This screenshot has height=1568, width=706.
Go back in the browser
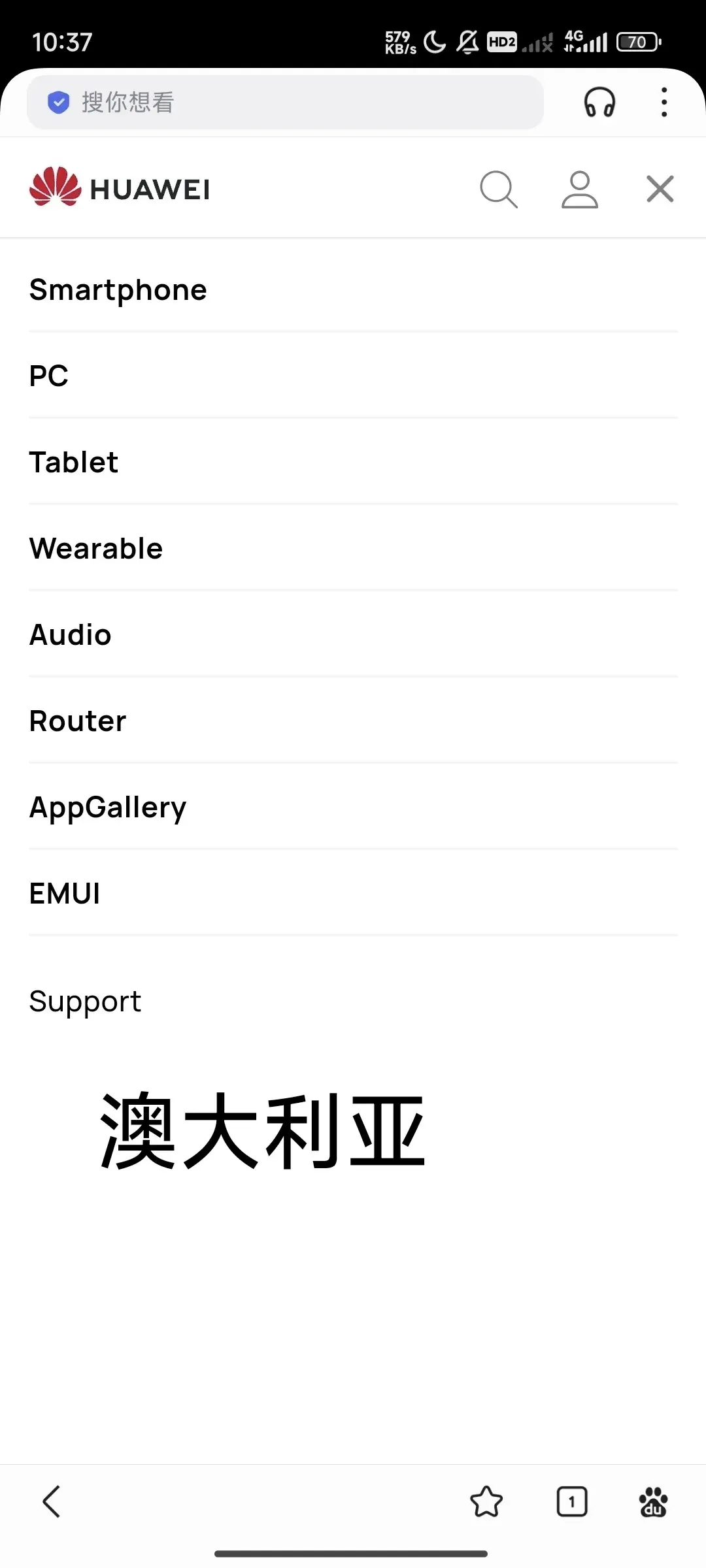coord(52,1501)
